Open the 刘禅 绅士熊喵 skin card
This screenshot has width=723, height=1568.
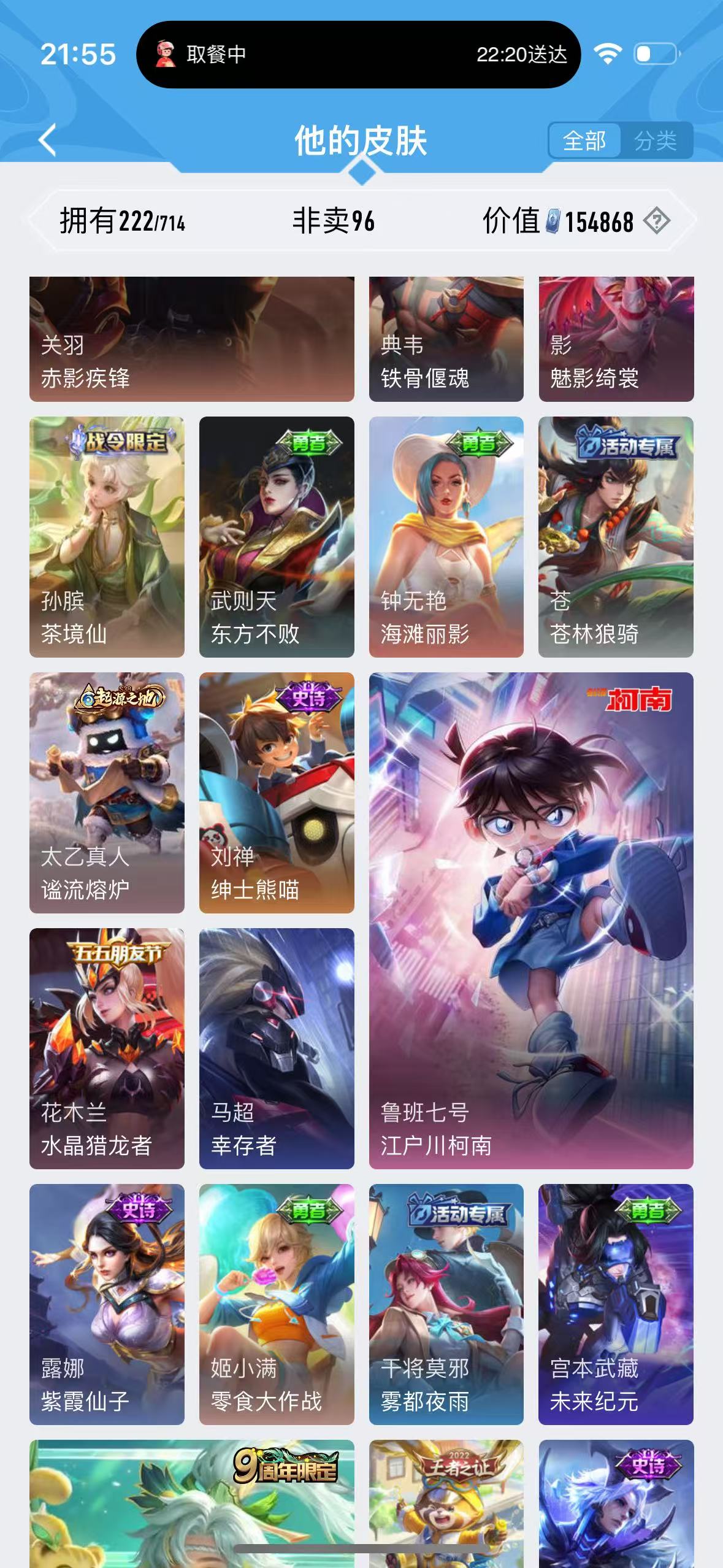(277, 793)
